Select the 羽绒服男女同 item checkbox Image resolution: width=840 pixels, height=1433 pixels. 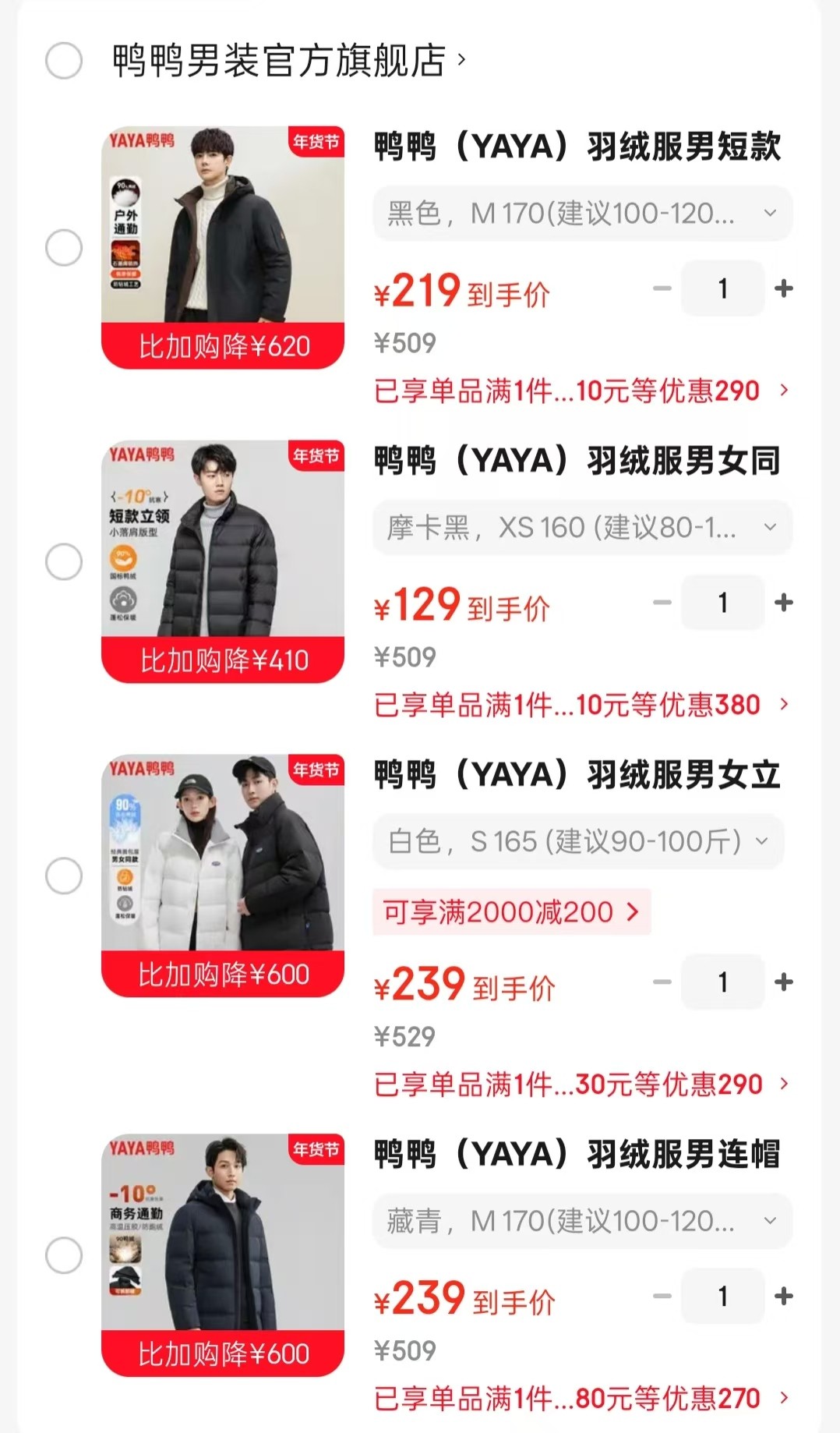64,562
